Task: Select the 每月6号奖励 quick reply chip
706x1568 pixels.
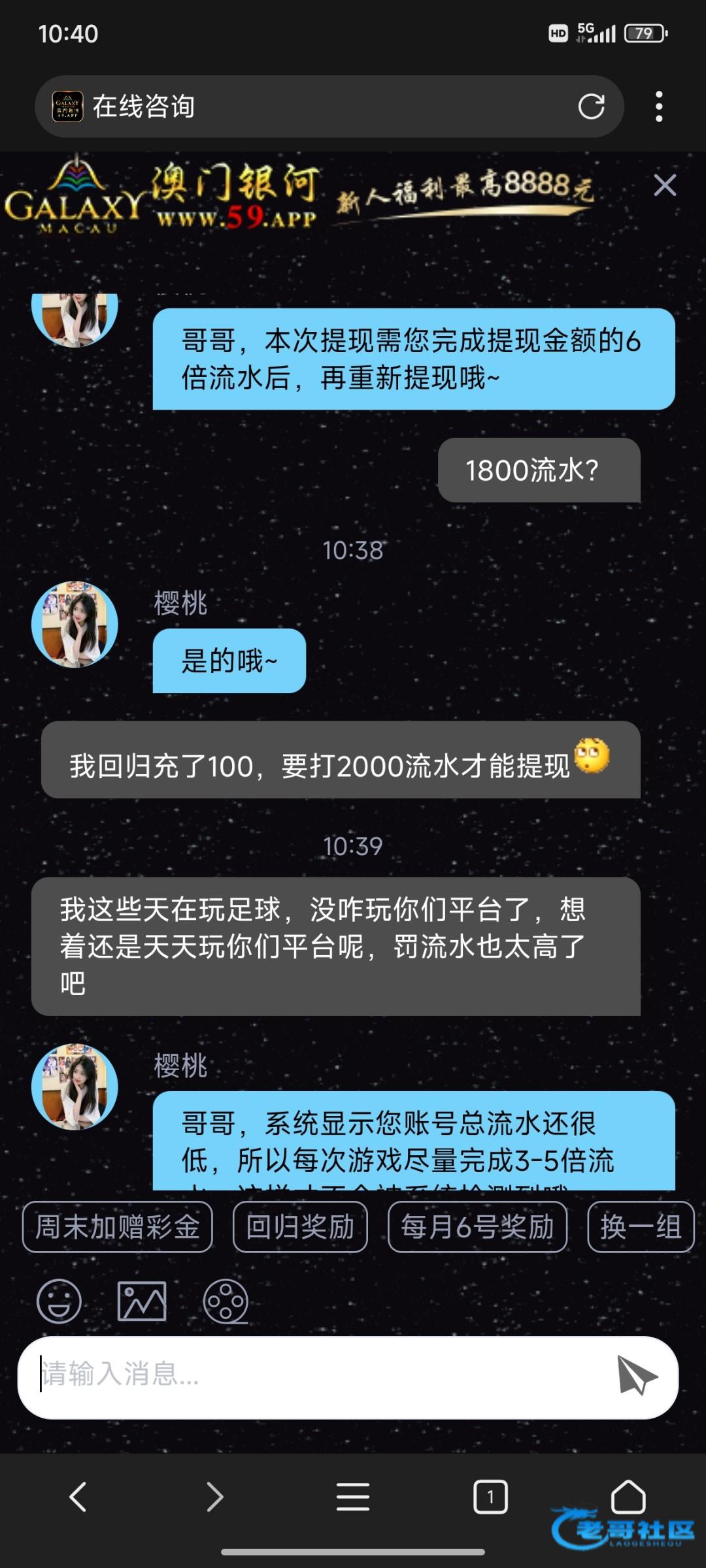Action: click(477, 1227)
